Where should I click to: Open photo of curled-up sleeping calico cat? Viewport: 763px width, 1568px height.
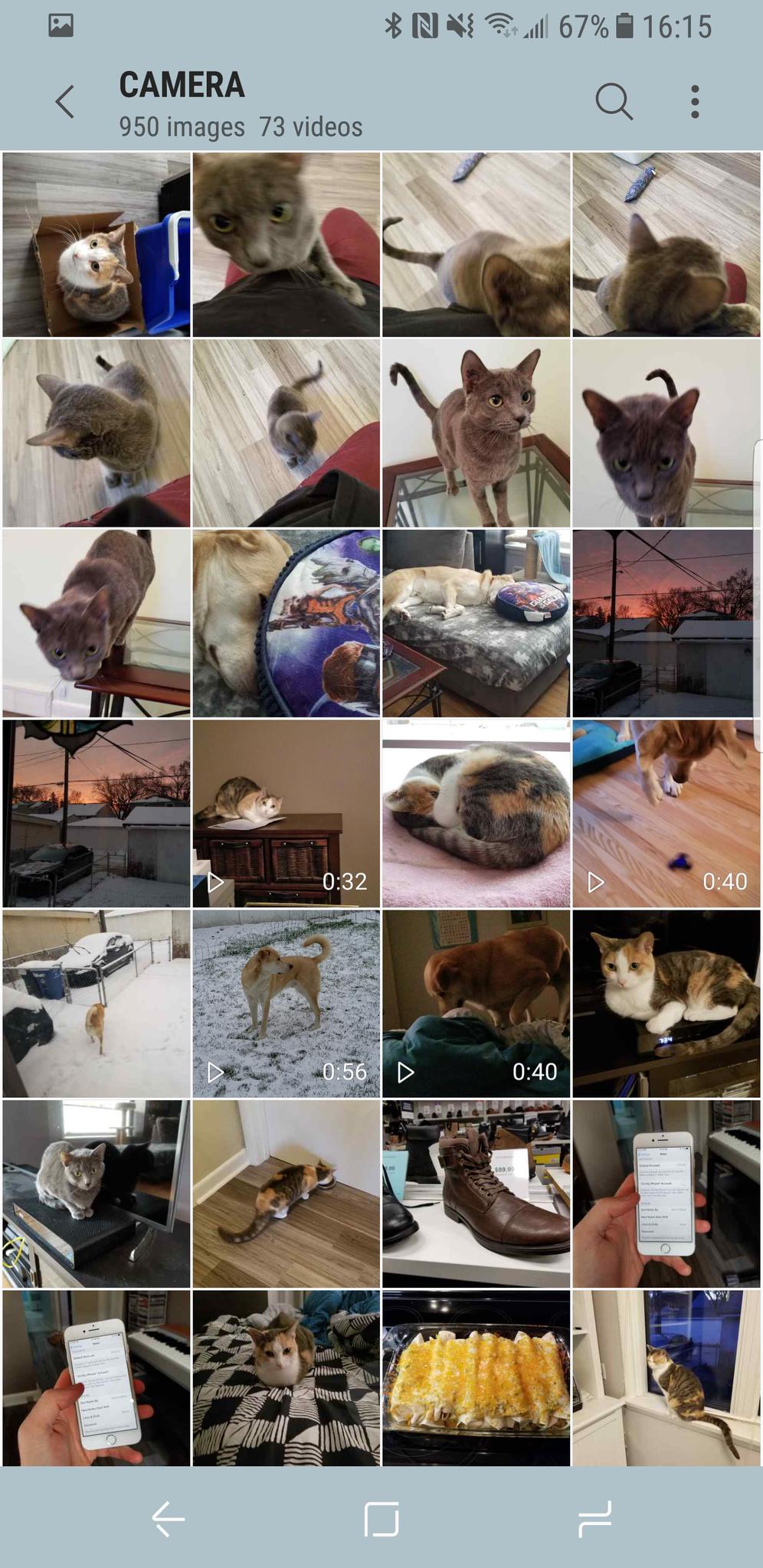(476, 813)
